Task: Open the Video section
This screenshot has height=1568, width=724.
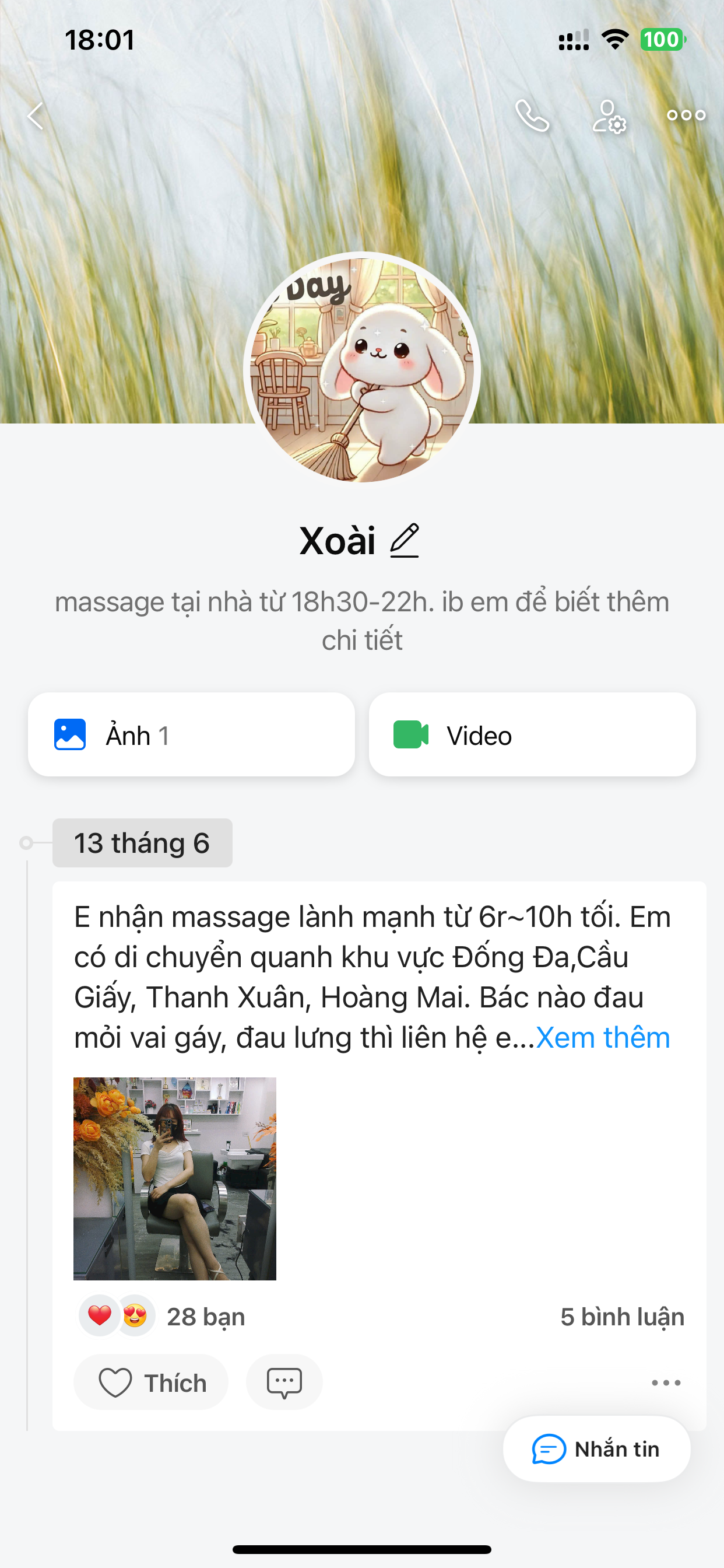Action: coord(532,734)
